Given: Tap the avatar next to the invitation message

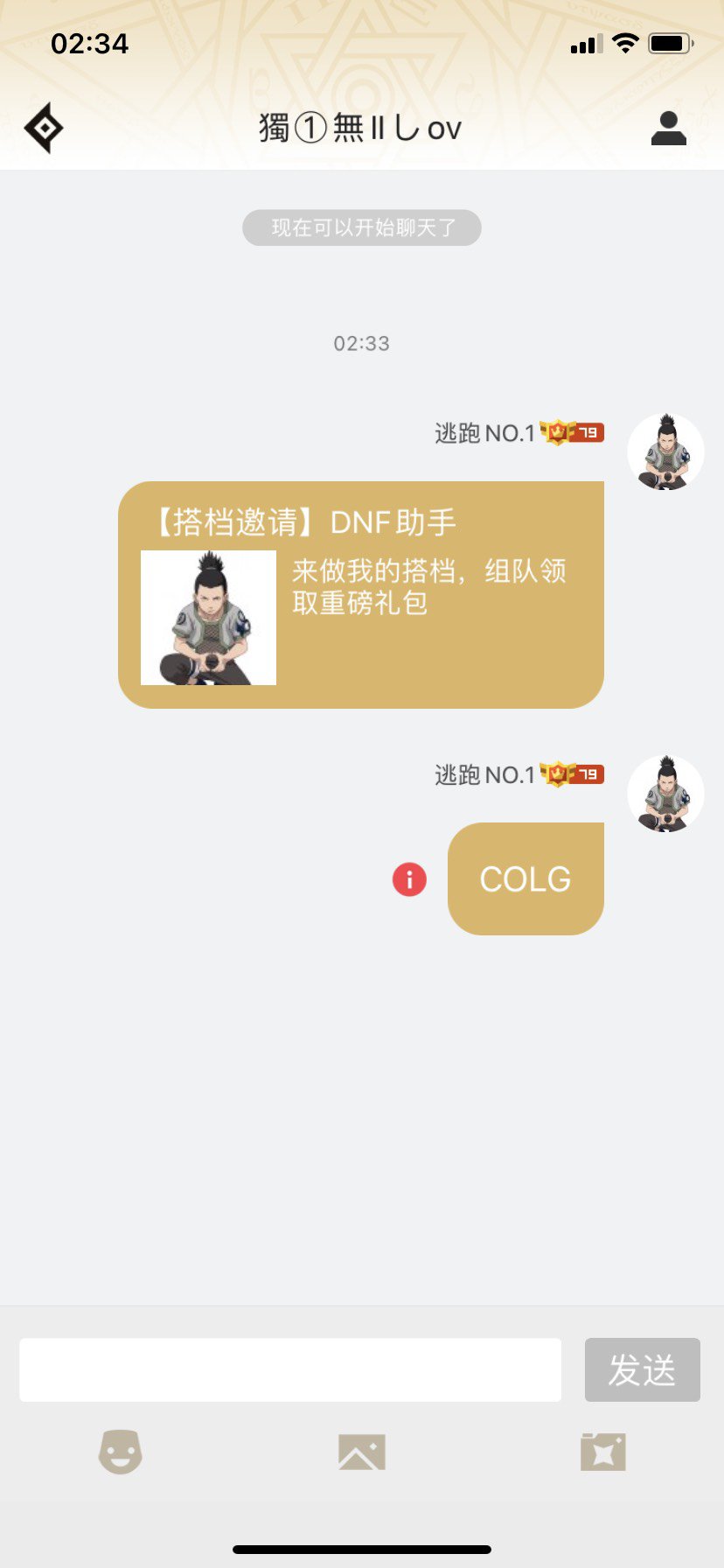Looking at the screenshot, I should [665, 451].
